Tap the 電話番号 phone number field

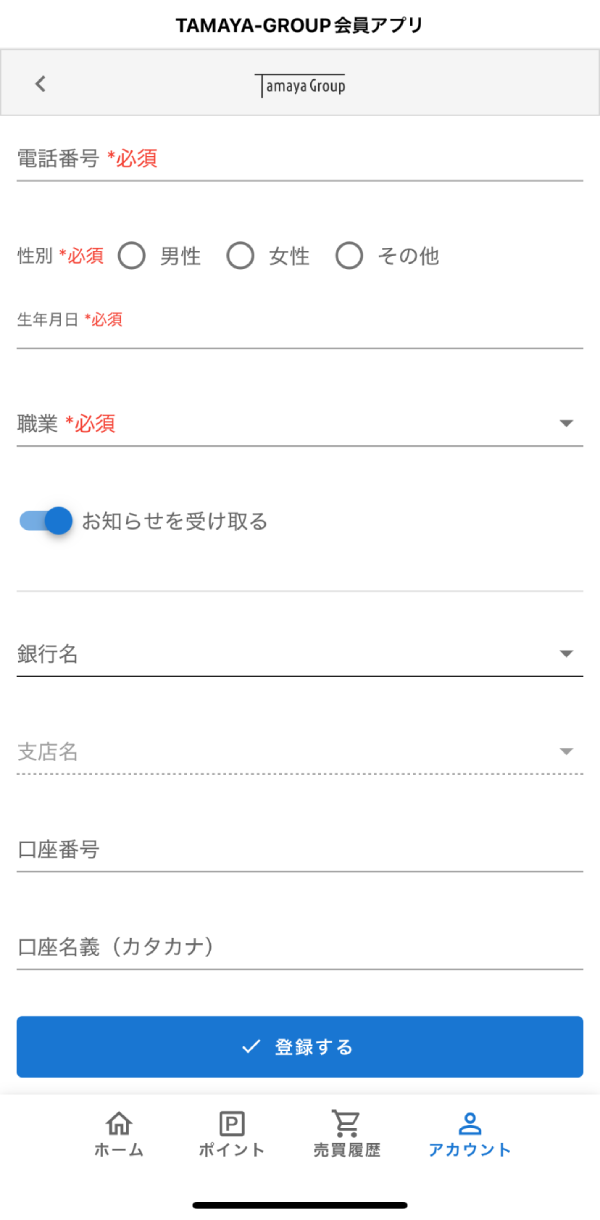click(300, 159)
